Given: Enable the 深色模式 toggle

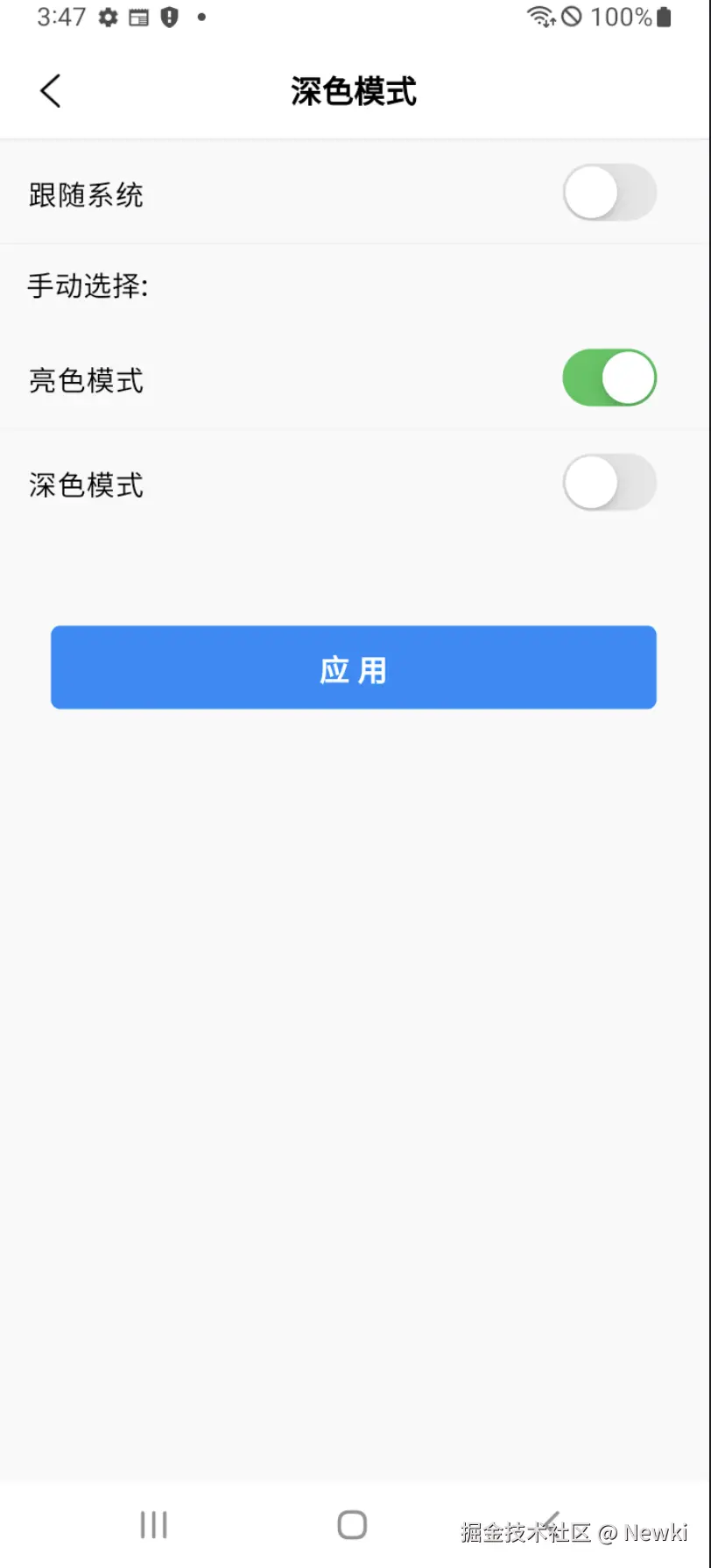Looking at the screenshot, I should coord(609,483).
